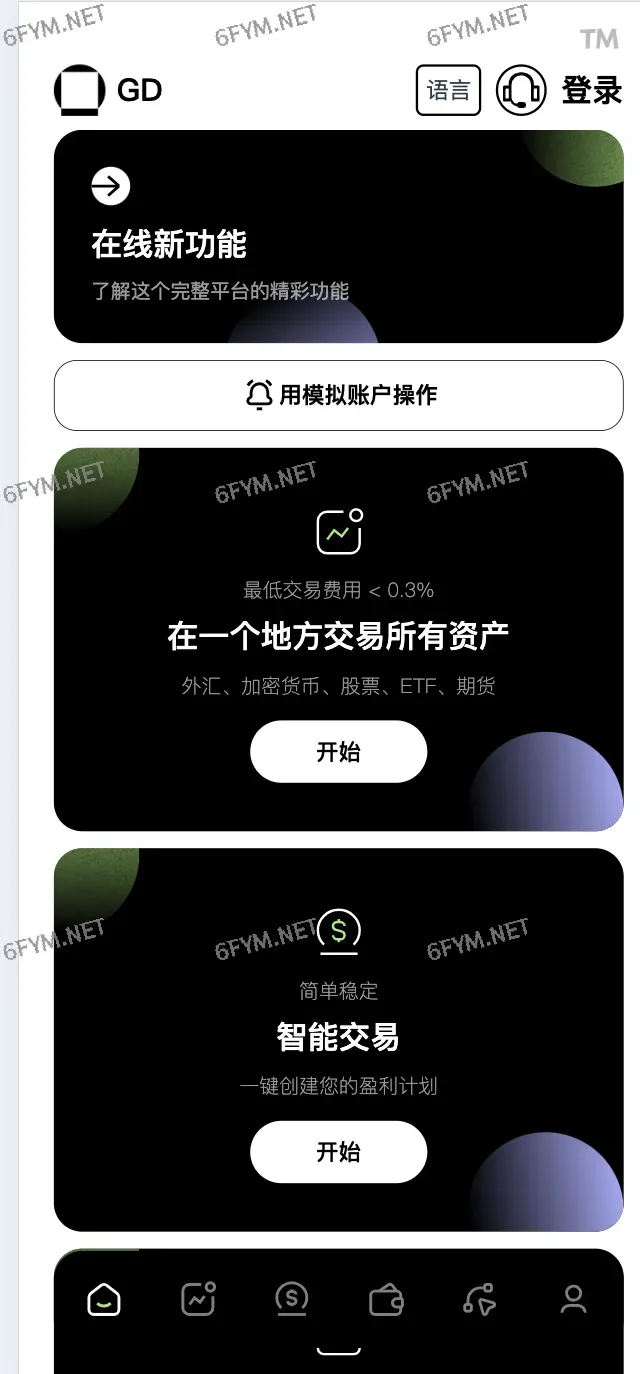Tap 开始 under 在一个地方交易所有资产
This screenshot has height=1374, width=640.
(x=338, y=752)
